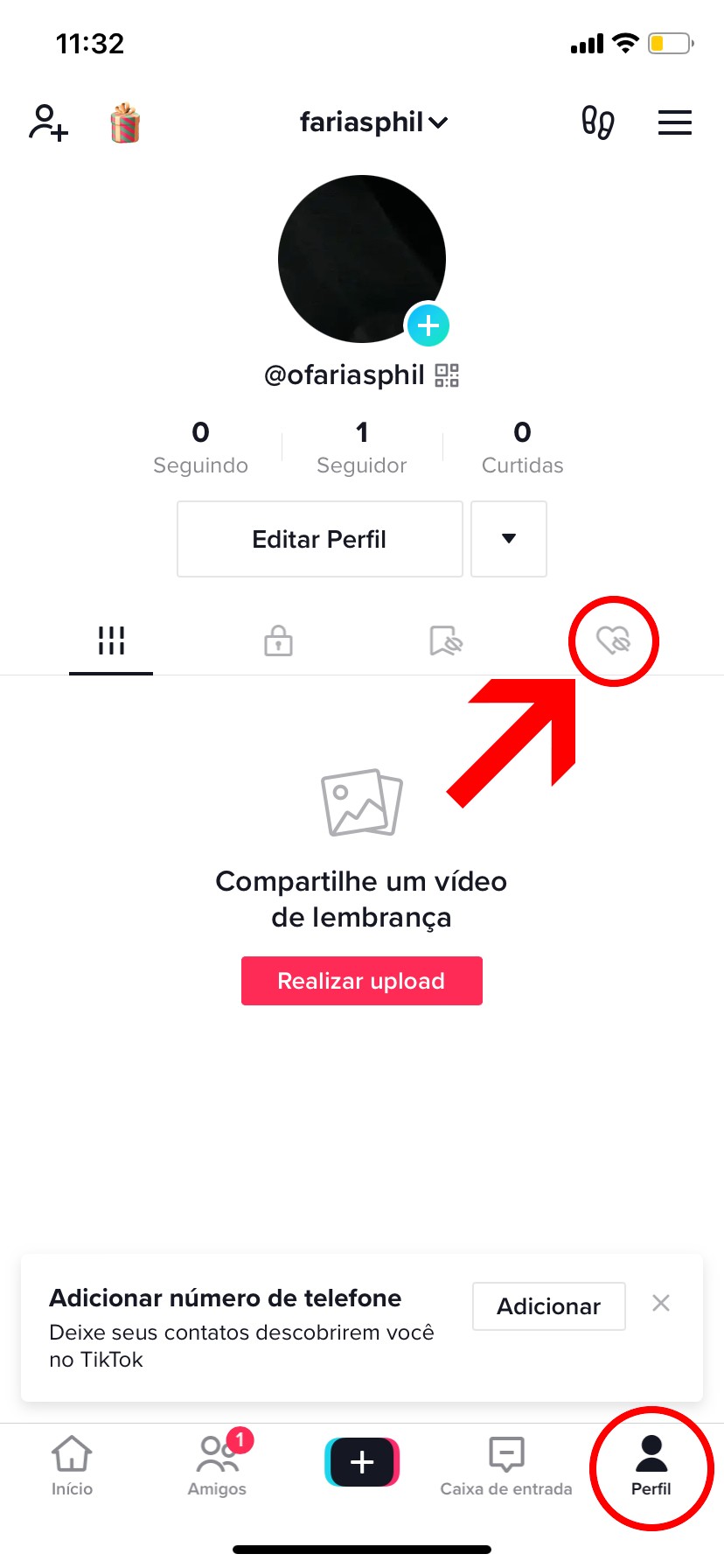Switch to the liked videos heart tab
The width and height of the screenshot is (724, 1568).
click(613, 640)
